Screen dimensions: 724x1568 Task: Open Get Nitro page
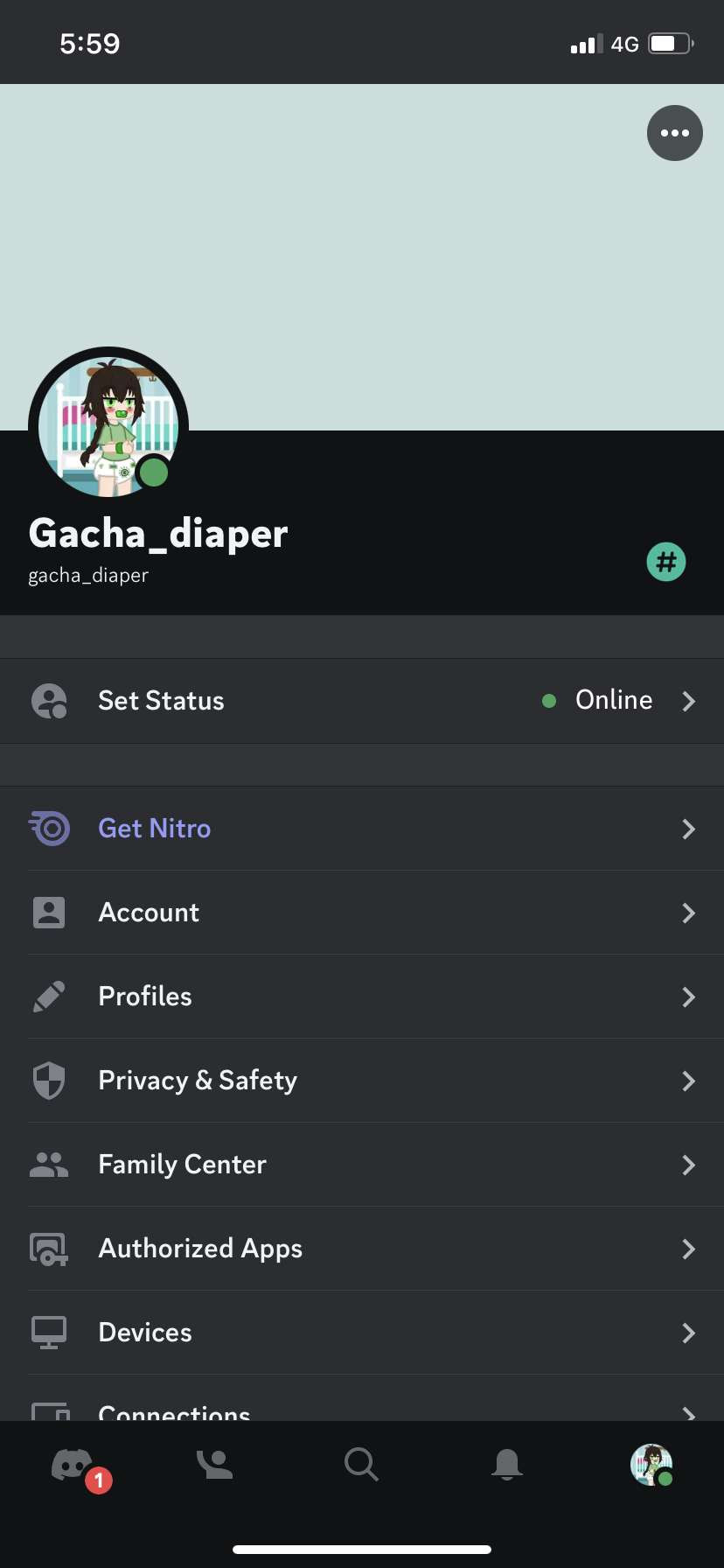[362, 829]
